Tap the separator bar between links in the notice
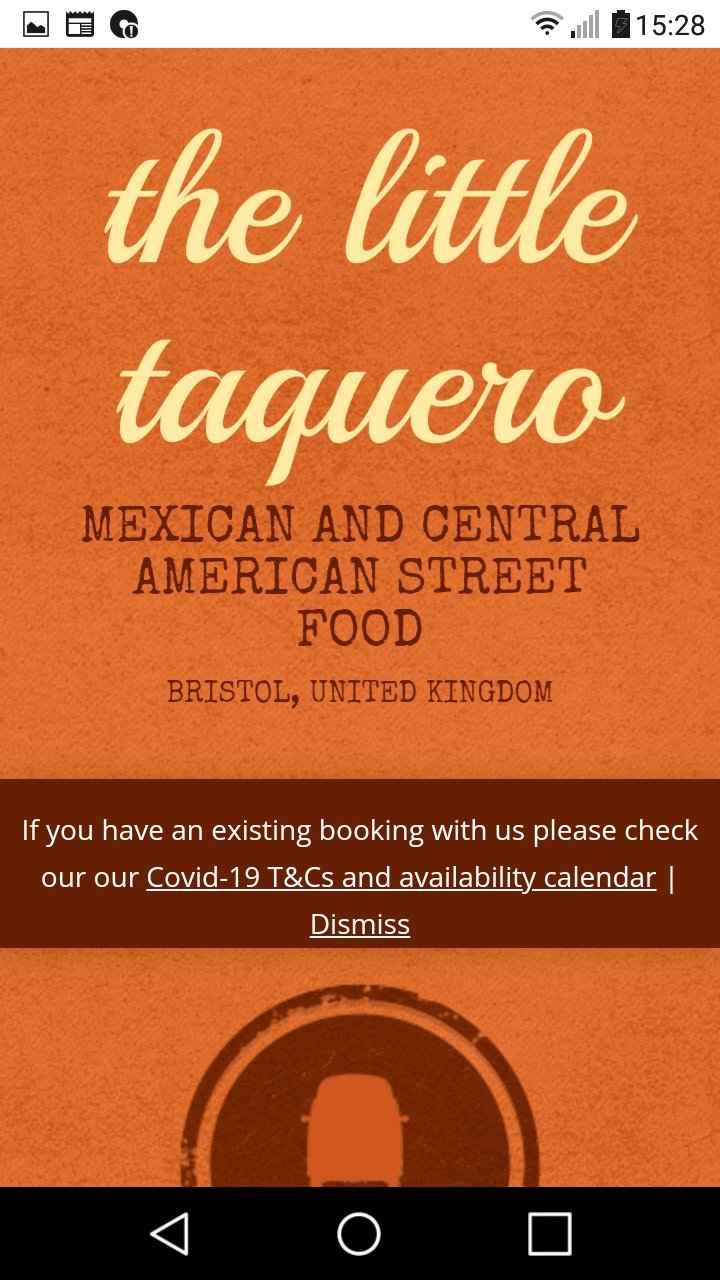Image resolution: width=720 pixels, height=1280 pixels. tap(671, 877)
